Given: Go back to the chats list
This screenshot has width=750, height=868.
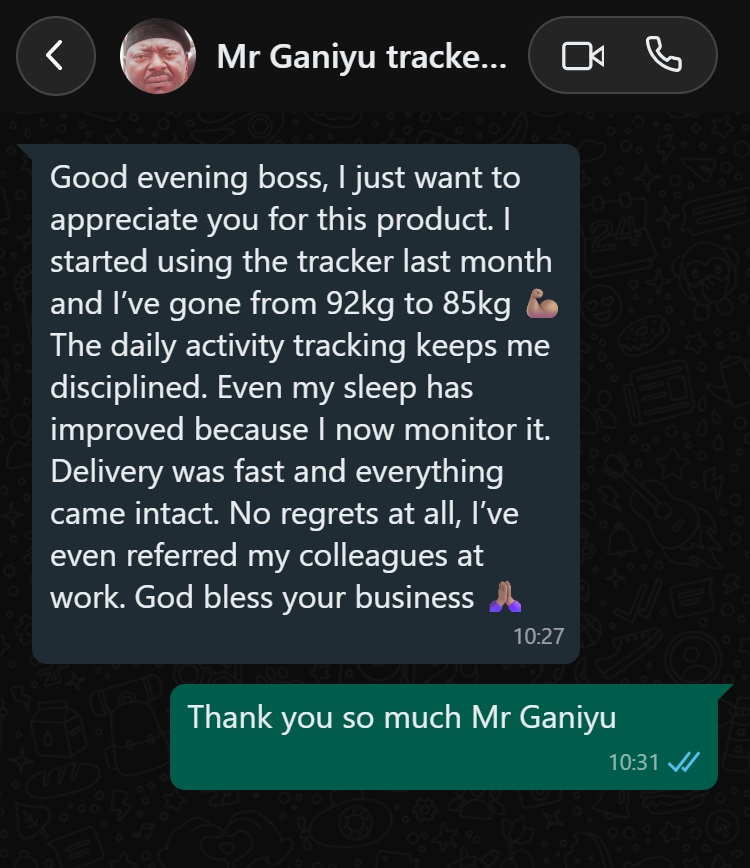Looking at the screenshot, I should [55, 56].
